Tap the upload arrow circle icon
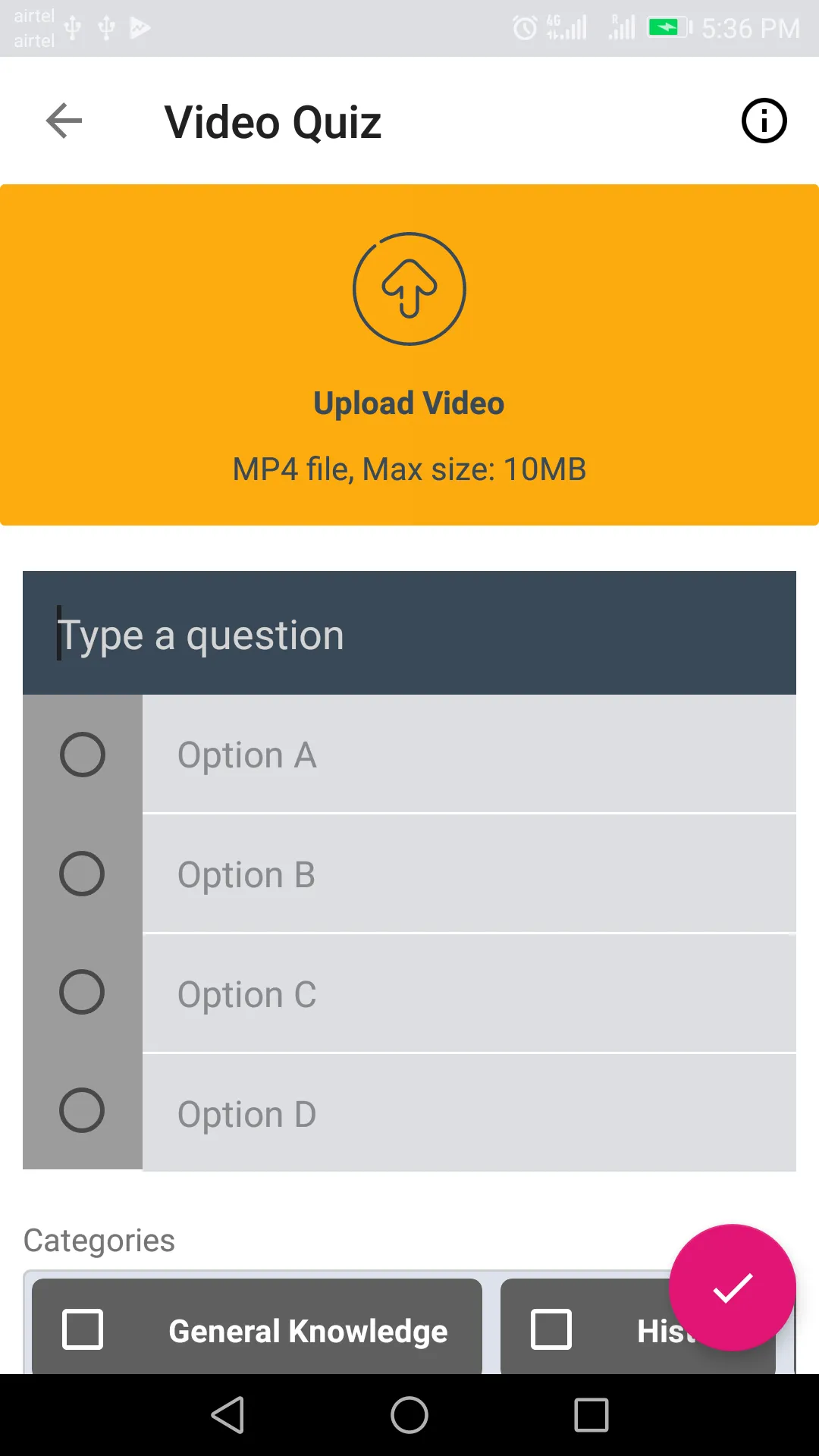The image size is (819, 1456). (x=409, y=289)
